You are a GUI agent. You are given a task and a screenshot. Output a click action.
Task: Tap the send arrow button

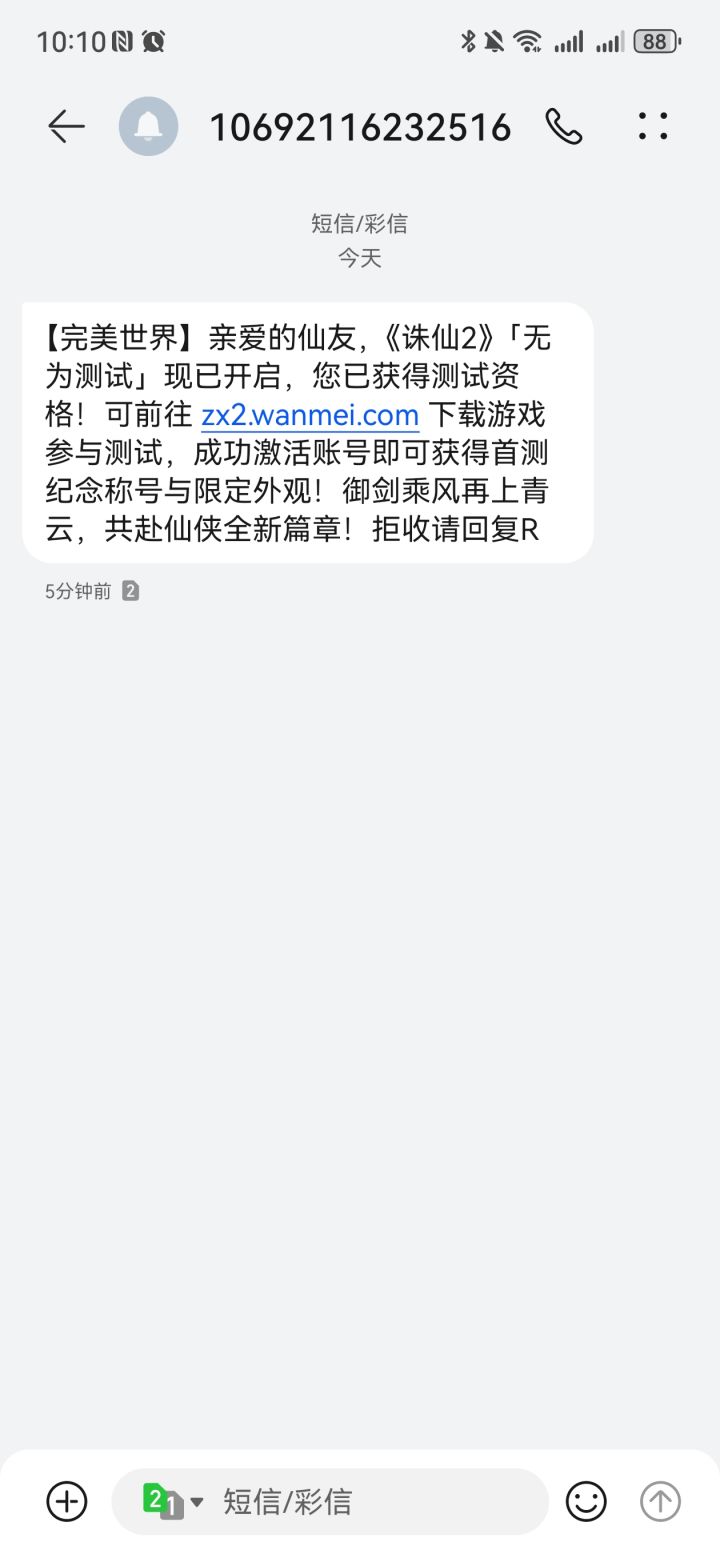(660, 1501)
